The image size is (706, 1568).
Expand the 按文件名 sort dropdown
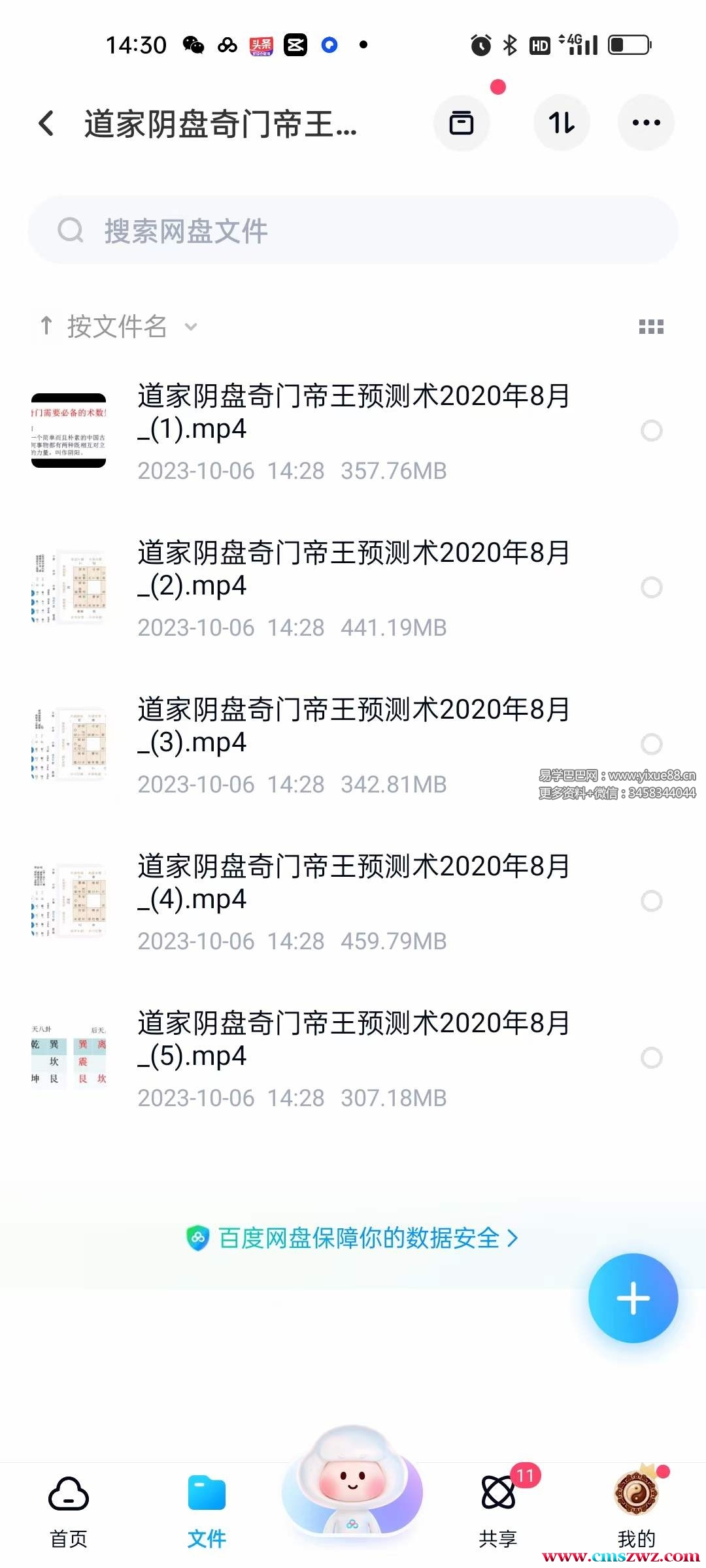point(118,326)
